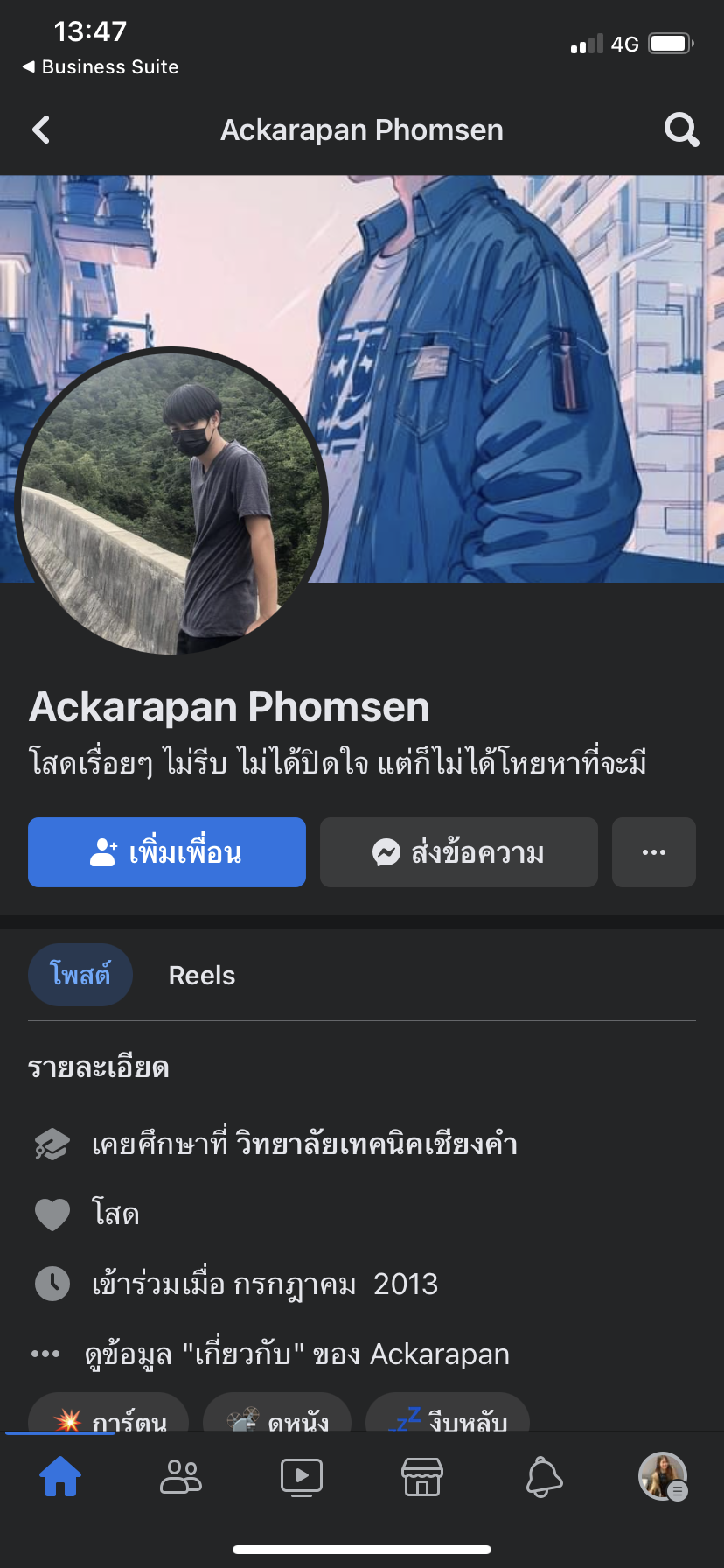Go to the Home feed tab
This screenshot has width=724, height=1568.
[60, 1477]
